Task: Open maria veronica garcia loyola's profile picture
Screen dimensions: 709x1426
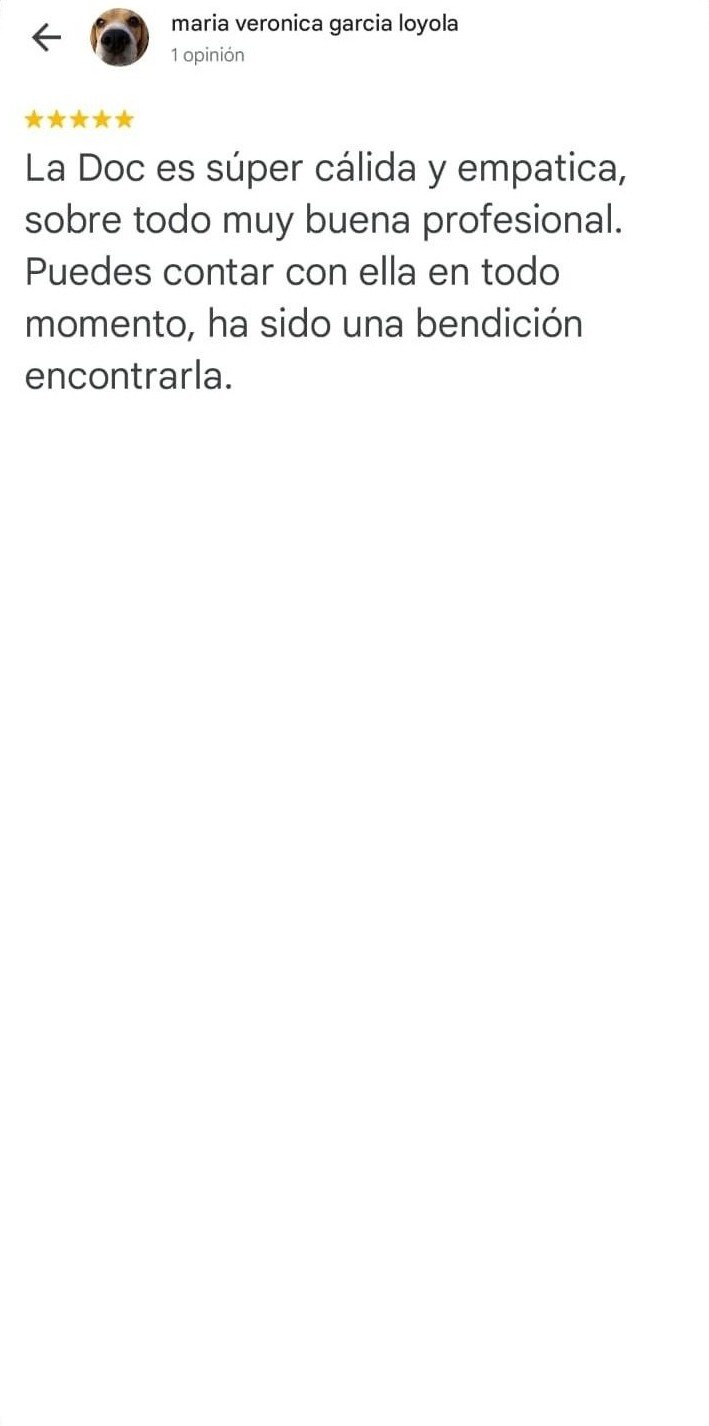Action: pos(120,38)
